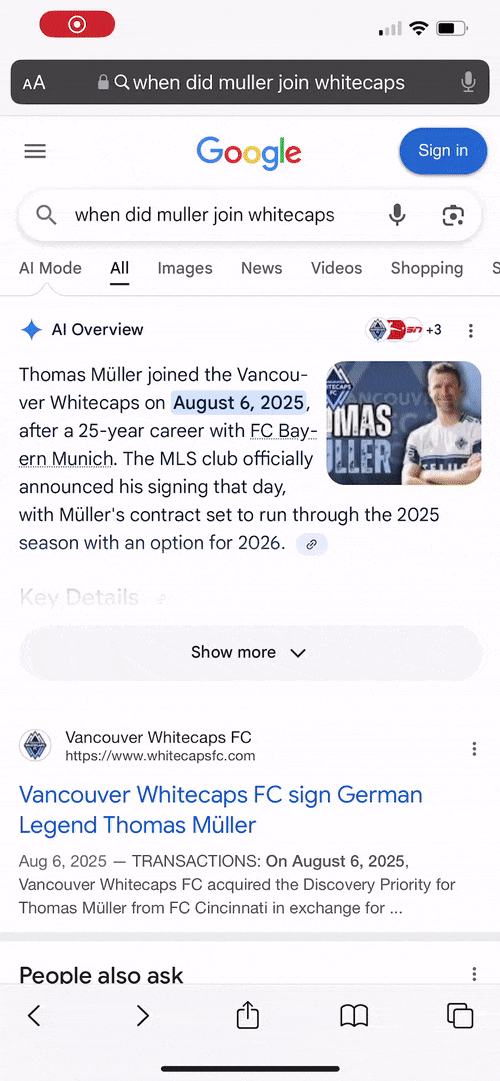
Task: Switch to the Videos tab
Action: [336, 268]
